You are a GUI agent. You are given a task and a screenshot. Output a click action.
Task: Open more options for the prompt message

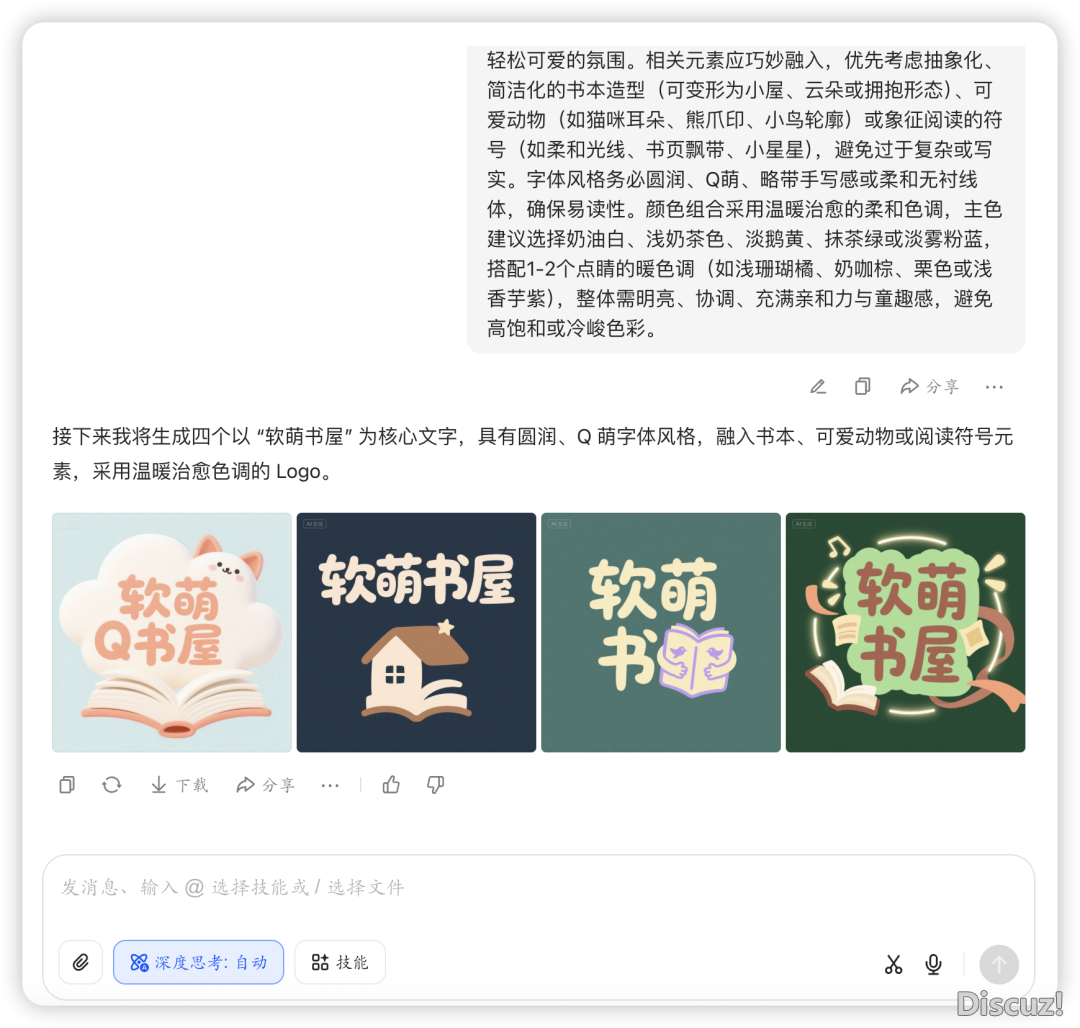pyautogui.click(x=994, y=387)
